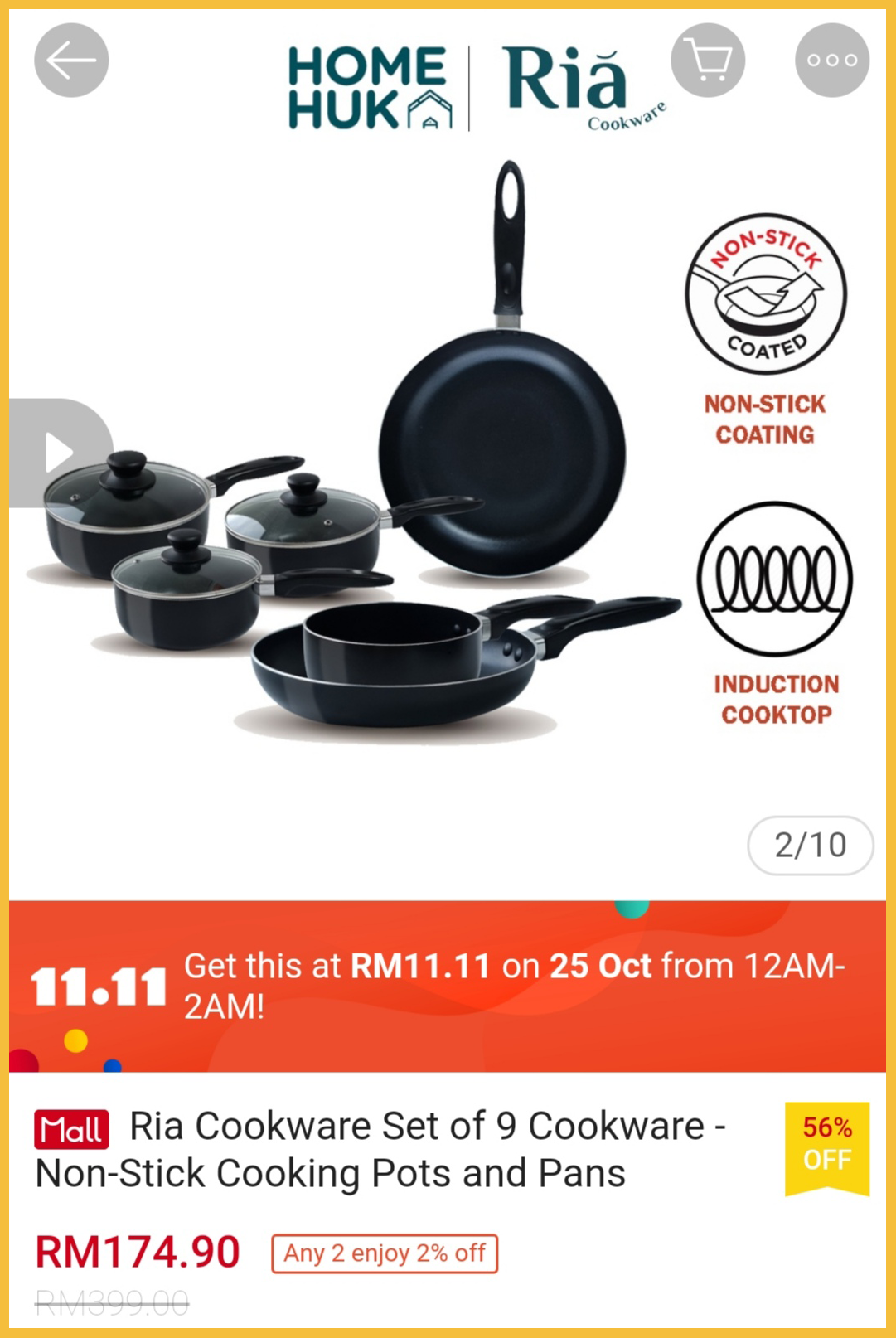896x1338 pixels.
Task: Open the three-dot overflow menu
Action: (831, 61)
